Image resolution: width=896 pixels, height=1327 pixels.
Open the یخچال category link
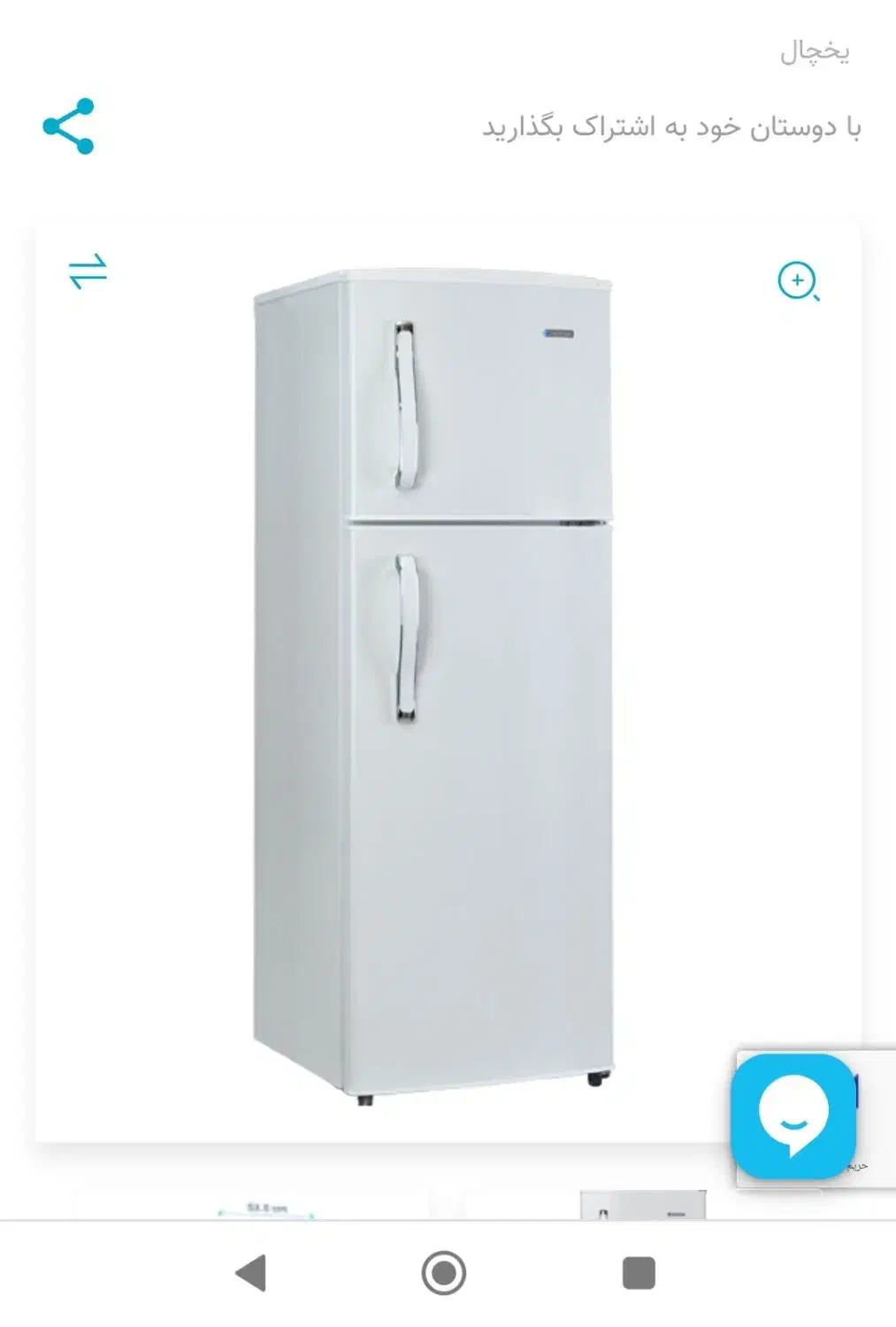815,52
